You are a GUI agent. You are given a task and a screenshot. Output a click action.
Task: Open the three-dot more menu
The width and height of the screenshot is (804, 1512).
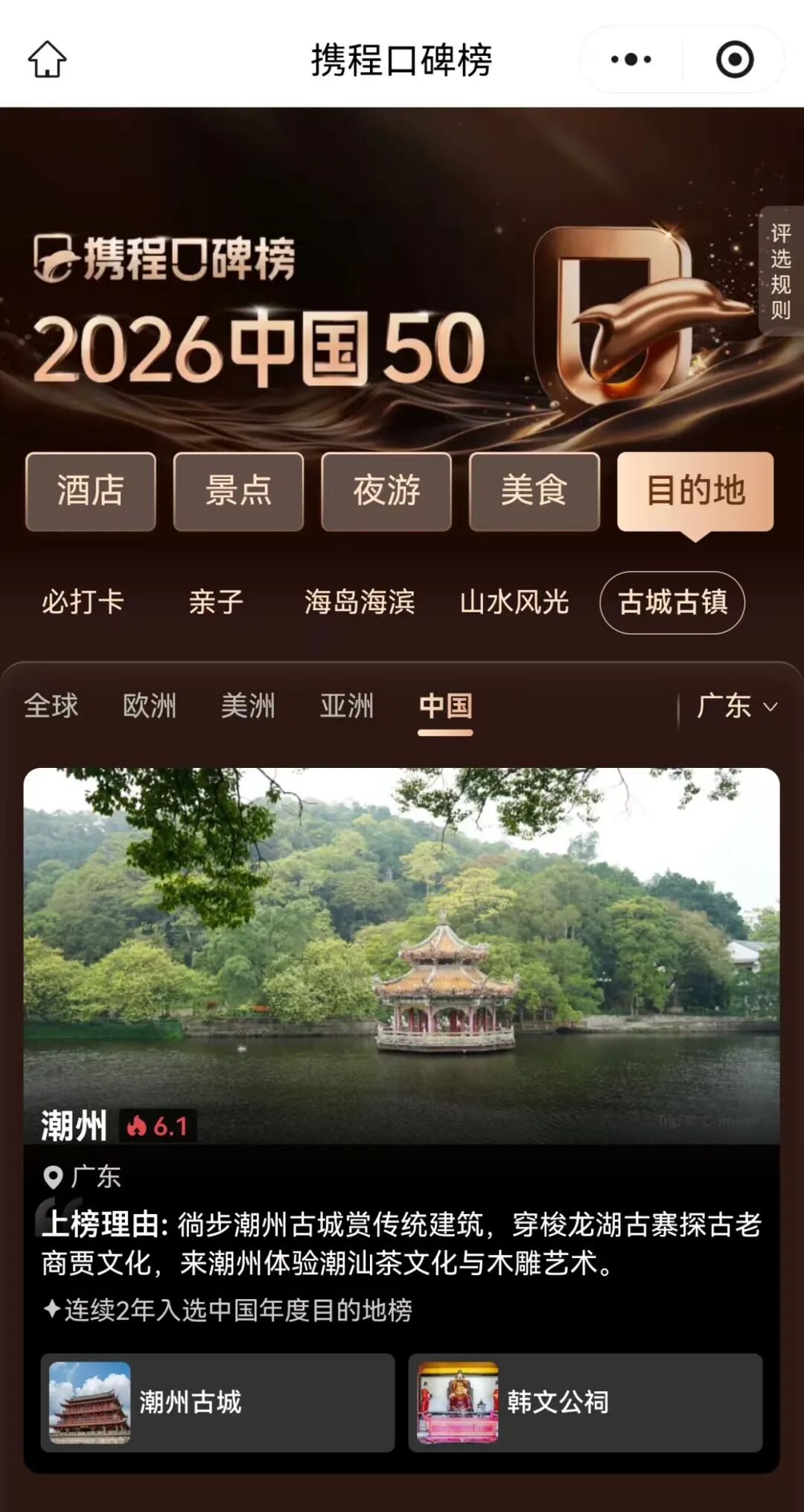point(631,60)
